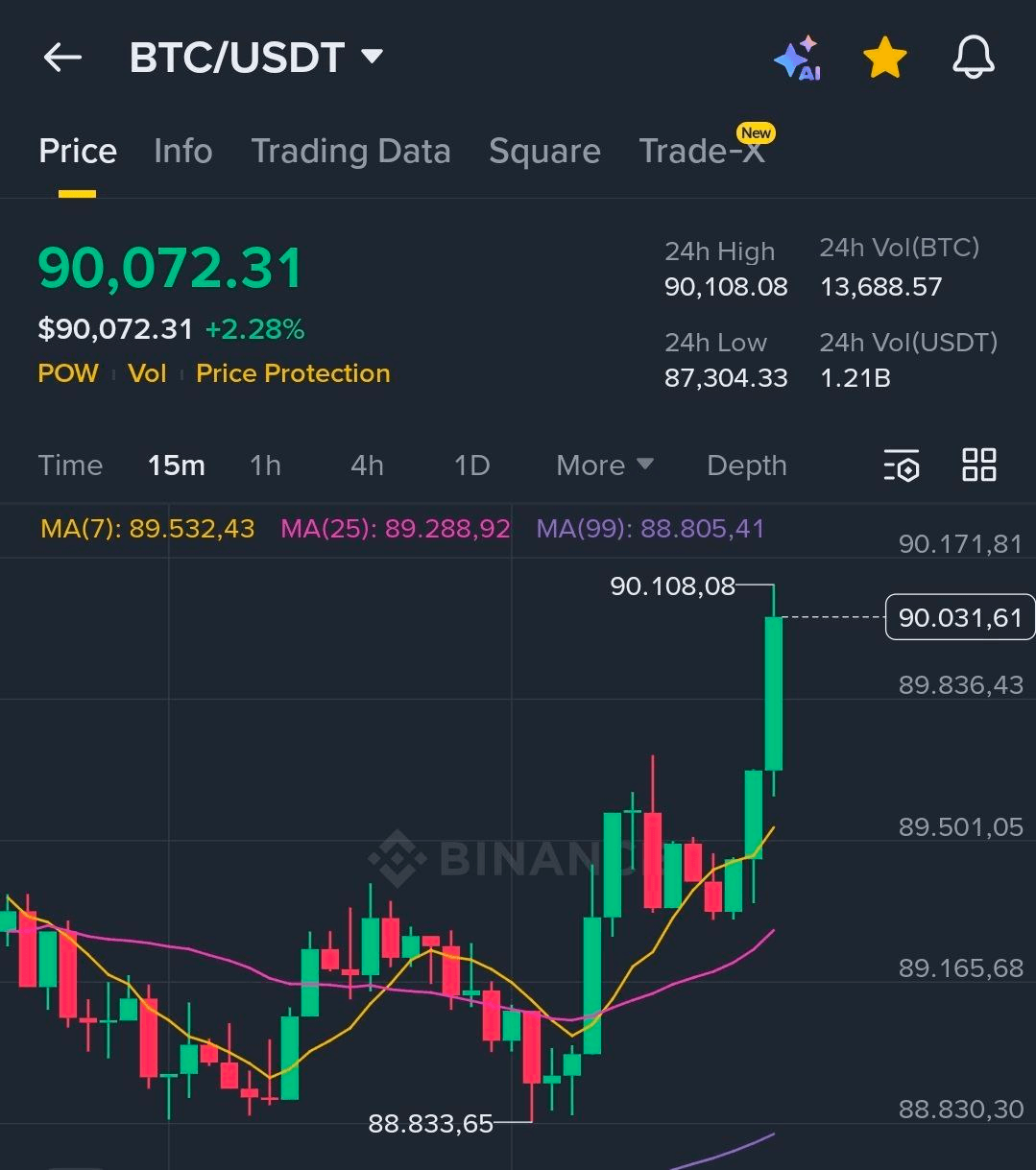Go back using the arrow icon
Viewport: 1036px width, 1170px height.
62,58
